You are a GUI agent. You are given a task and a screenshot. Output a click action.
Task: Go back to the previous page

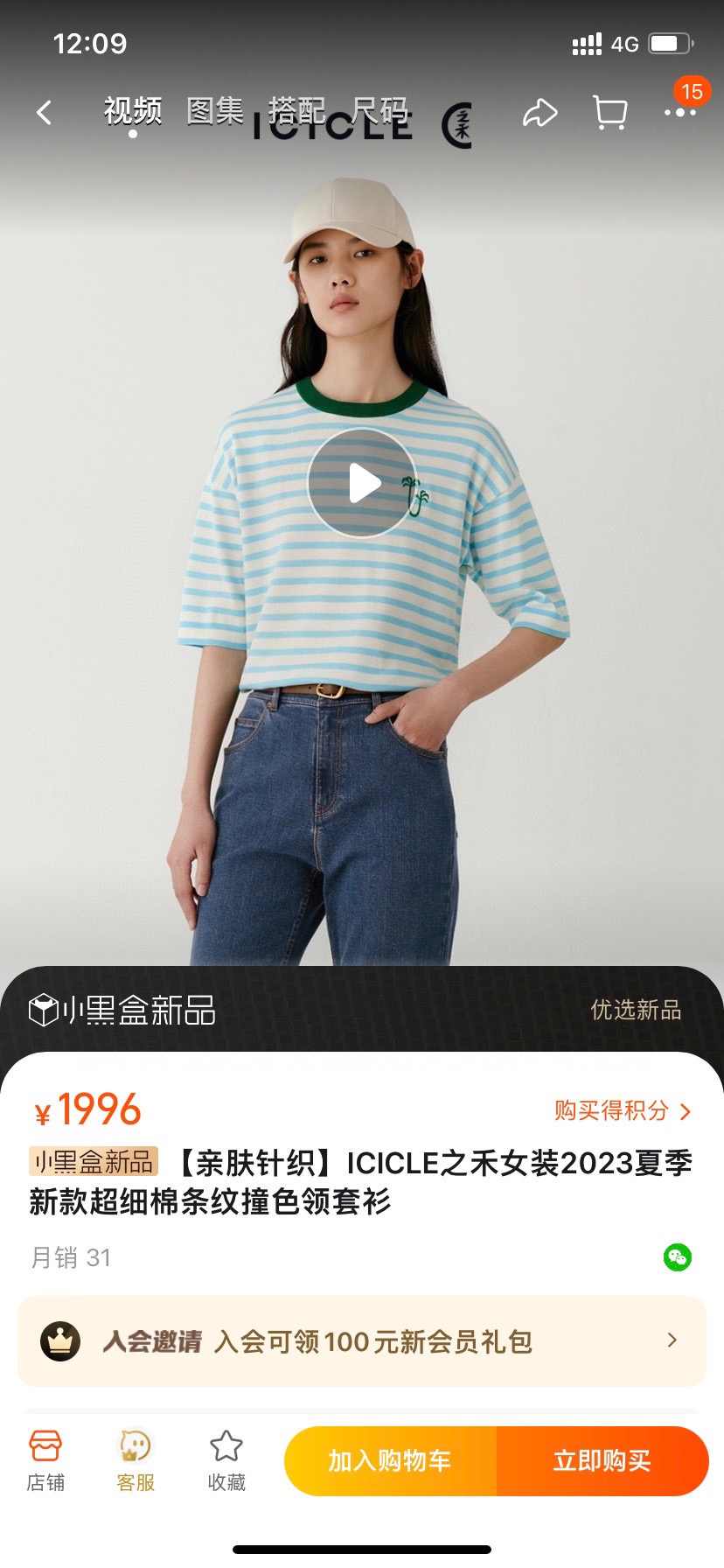pyautogui.click(x=44, y=113)
